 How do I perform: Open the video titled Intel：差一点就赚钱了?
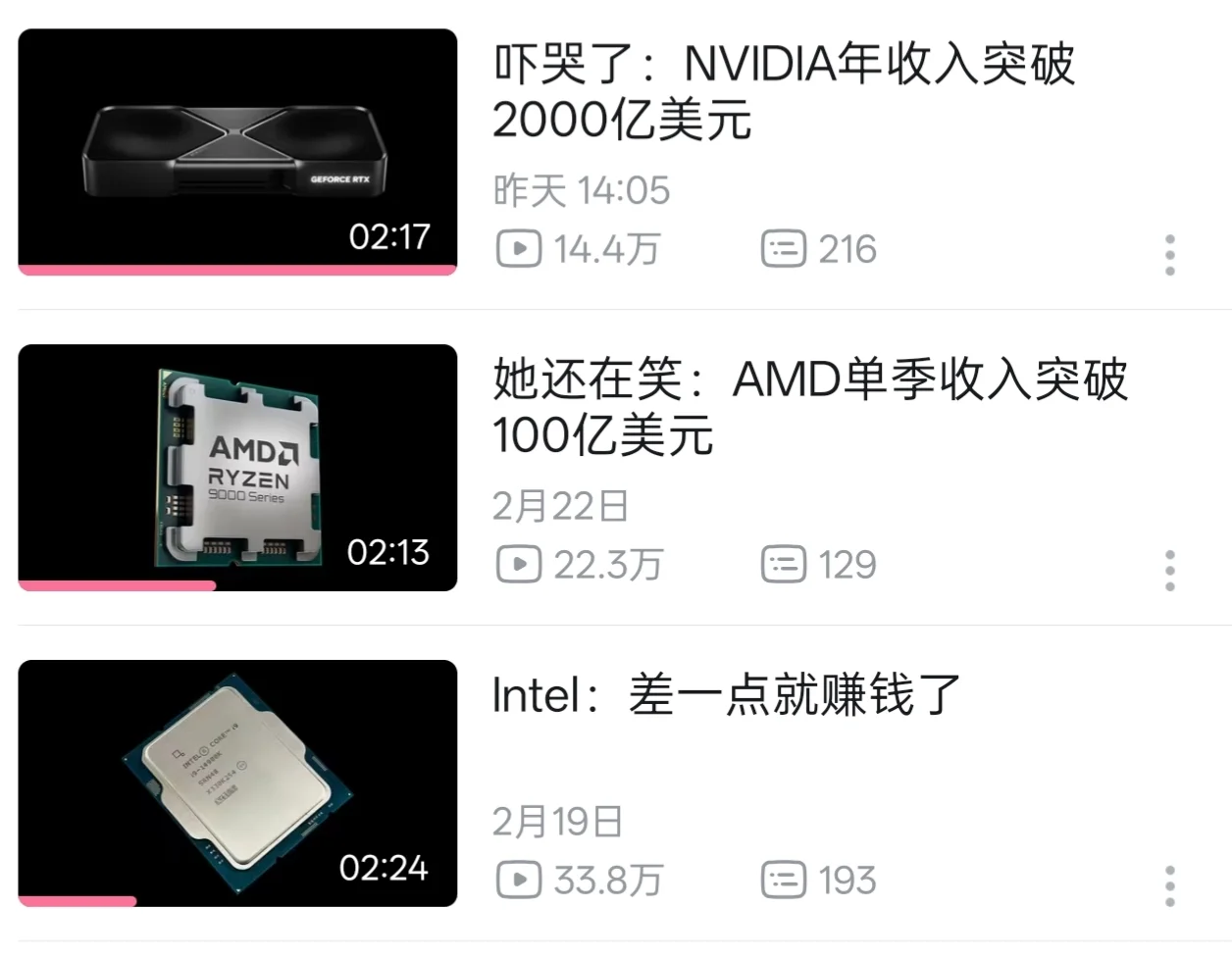tap(726, 695)
